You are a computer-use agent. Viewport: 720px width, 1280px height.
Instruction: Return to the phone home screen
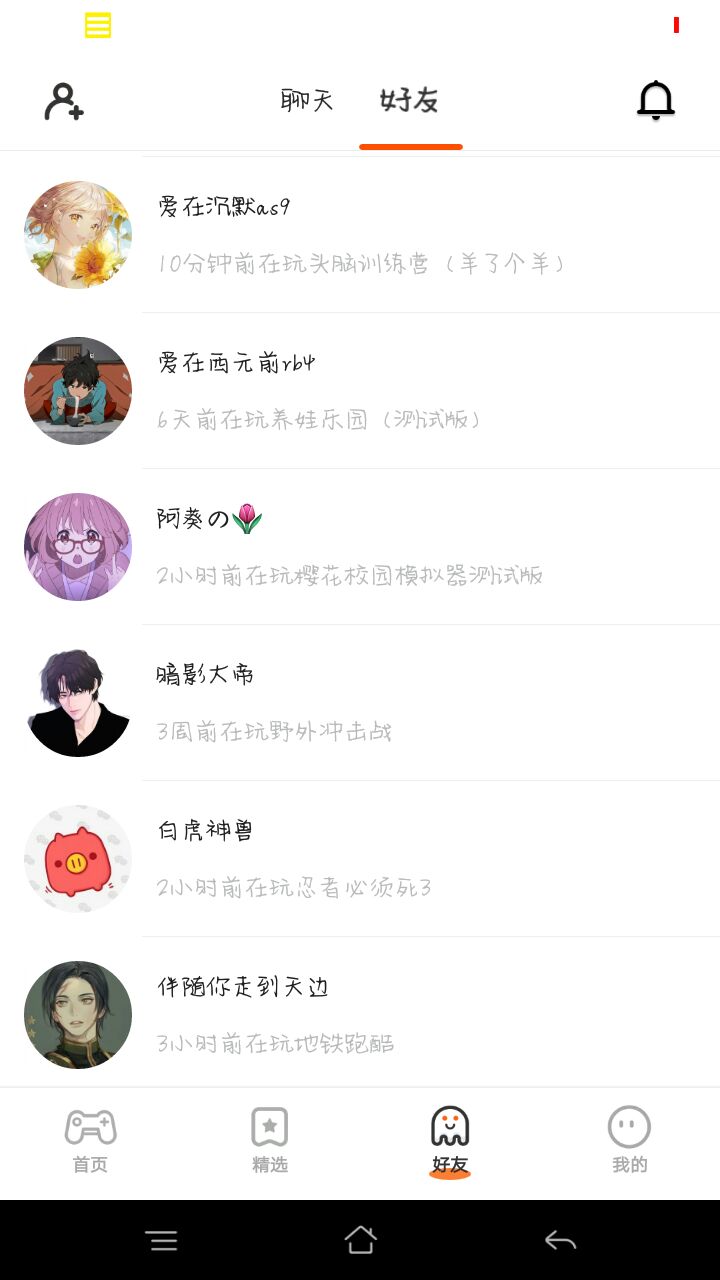360,1241
